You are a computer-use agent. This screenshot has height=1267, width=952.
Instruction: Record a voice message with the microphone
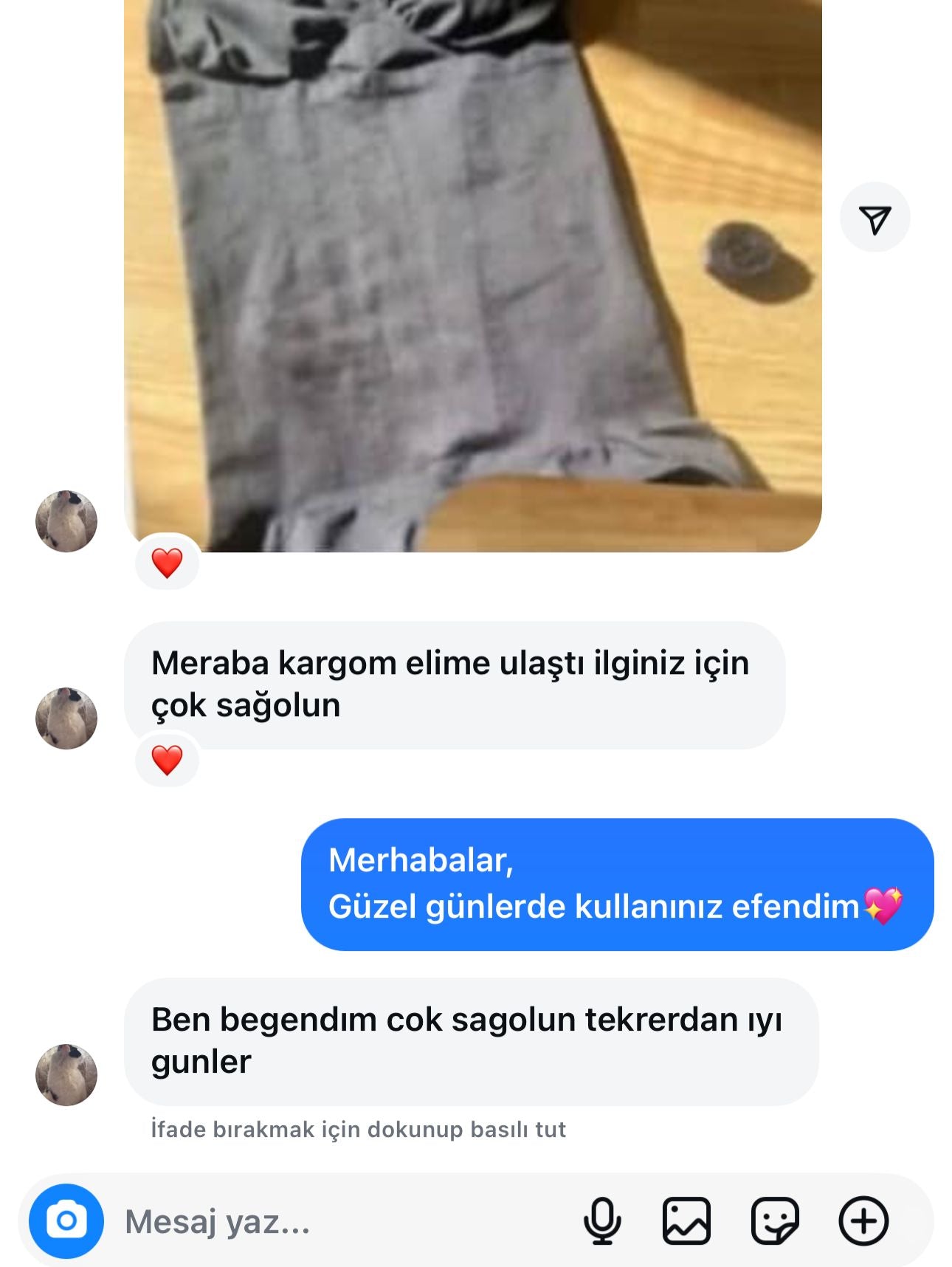pos(602,1220)
